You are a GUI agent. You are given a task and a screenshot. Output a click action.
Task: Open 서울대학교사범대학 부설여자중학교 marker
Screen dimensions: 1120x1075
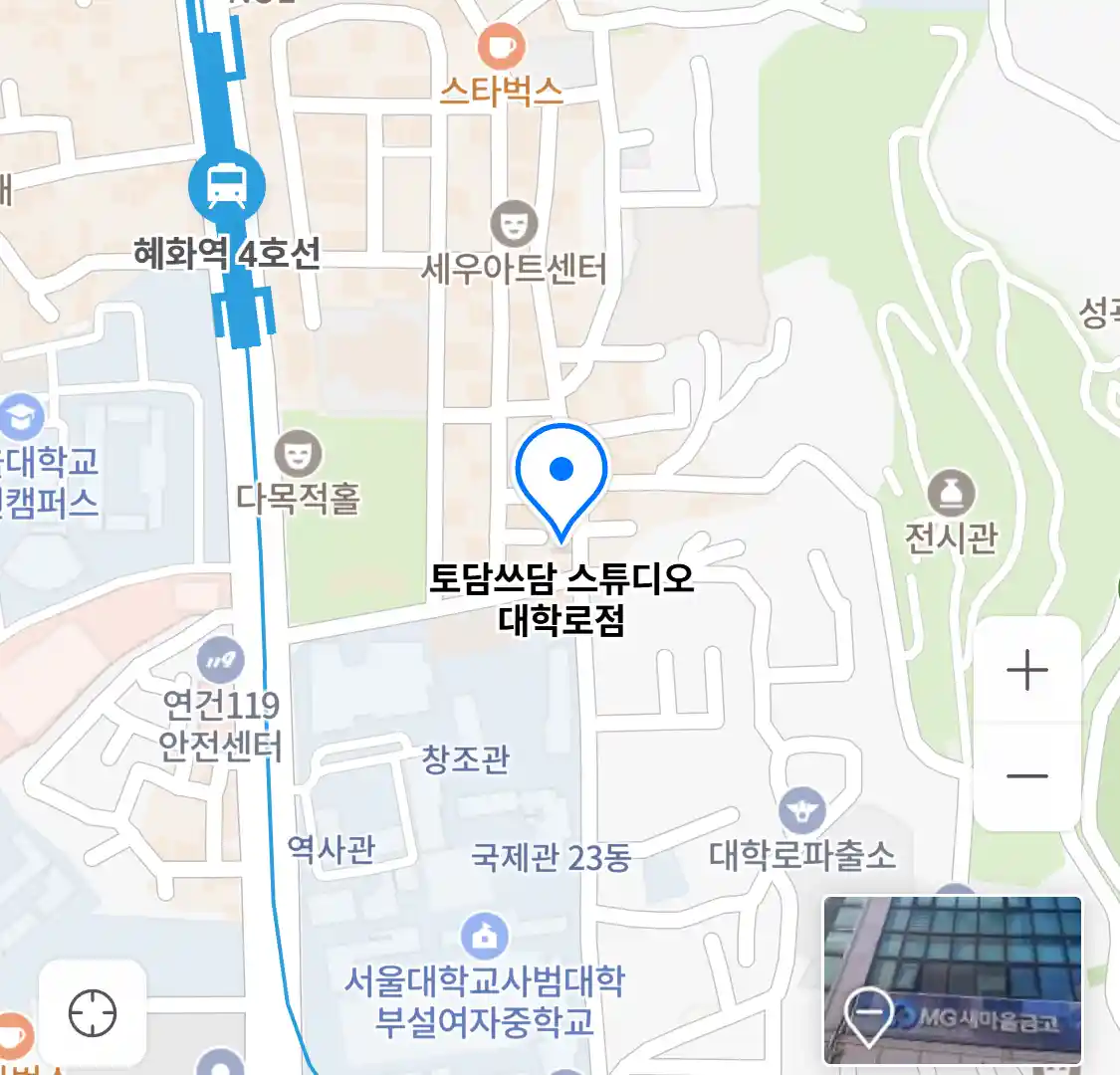(x=485, y=937)
